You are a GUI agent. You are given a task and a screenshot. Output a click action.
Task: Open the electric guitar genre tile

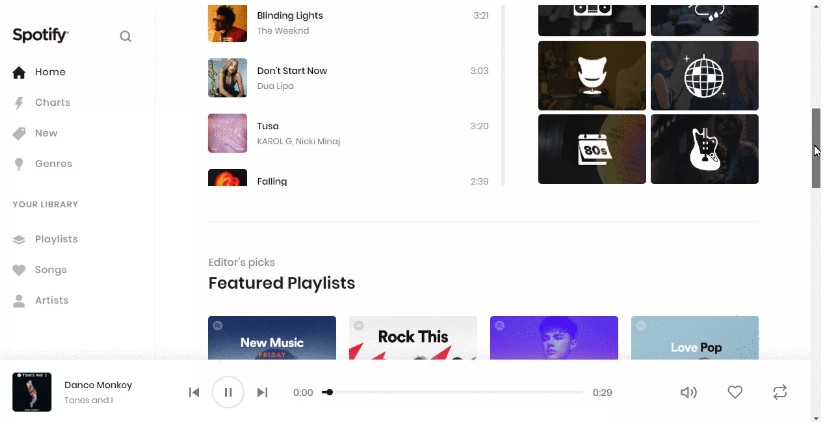point(704,149)
